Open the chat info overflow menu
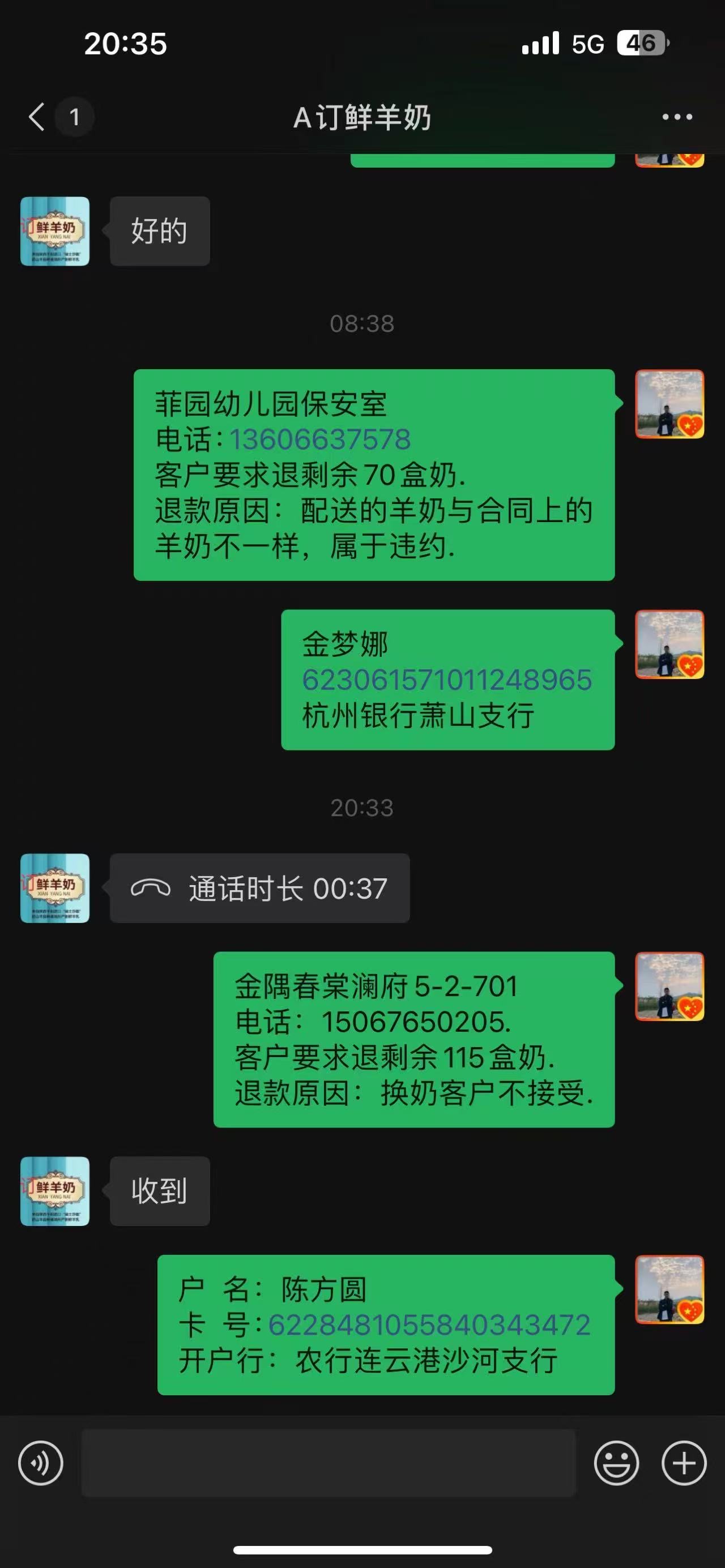Screen dimensions: 725x1568 pos(677,117)
